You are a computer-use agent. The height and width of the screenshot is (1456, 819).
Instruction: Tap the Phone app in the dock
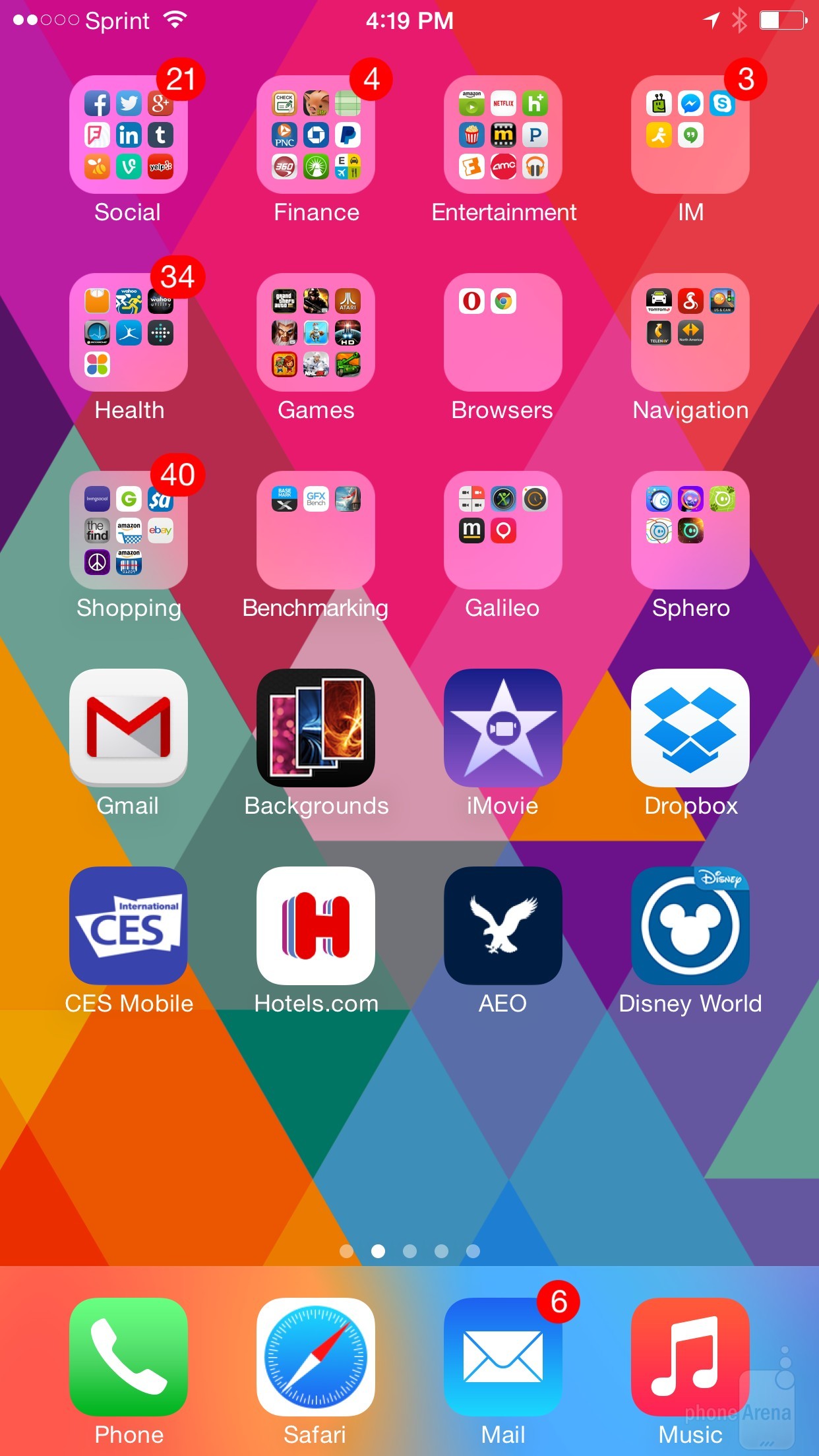point(129,1357)
